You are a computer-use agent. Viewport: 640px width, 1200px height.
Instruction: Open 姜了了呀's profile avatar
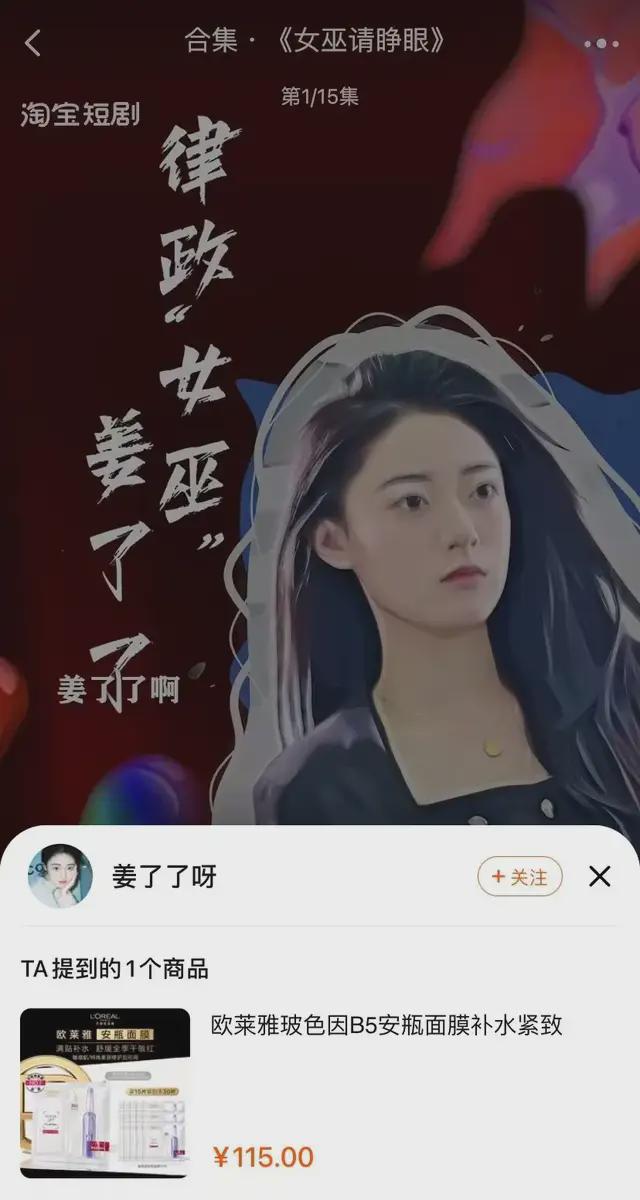(60, 876)
